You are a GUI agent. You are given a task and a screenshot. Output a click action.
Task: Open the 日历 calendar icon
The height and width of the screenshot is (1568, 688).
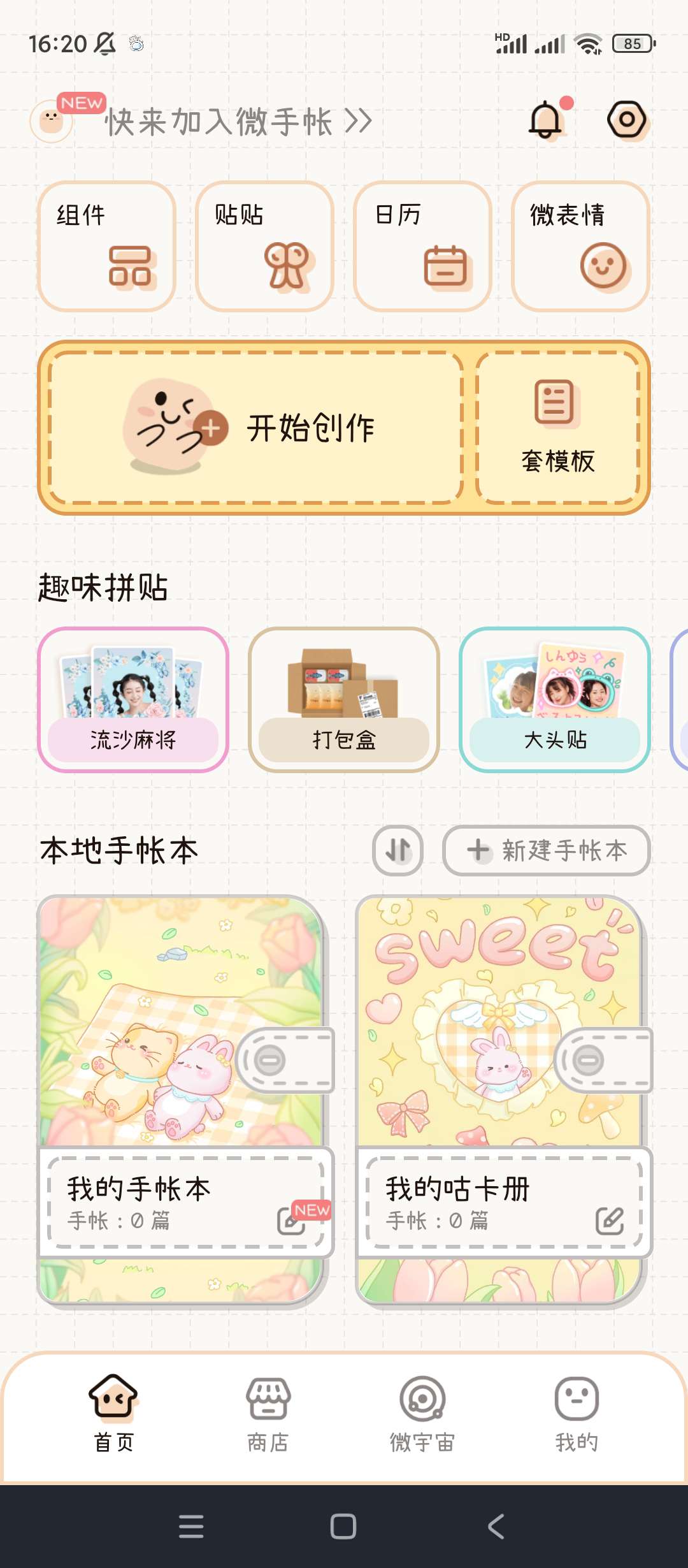click(x=447, y=264)
